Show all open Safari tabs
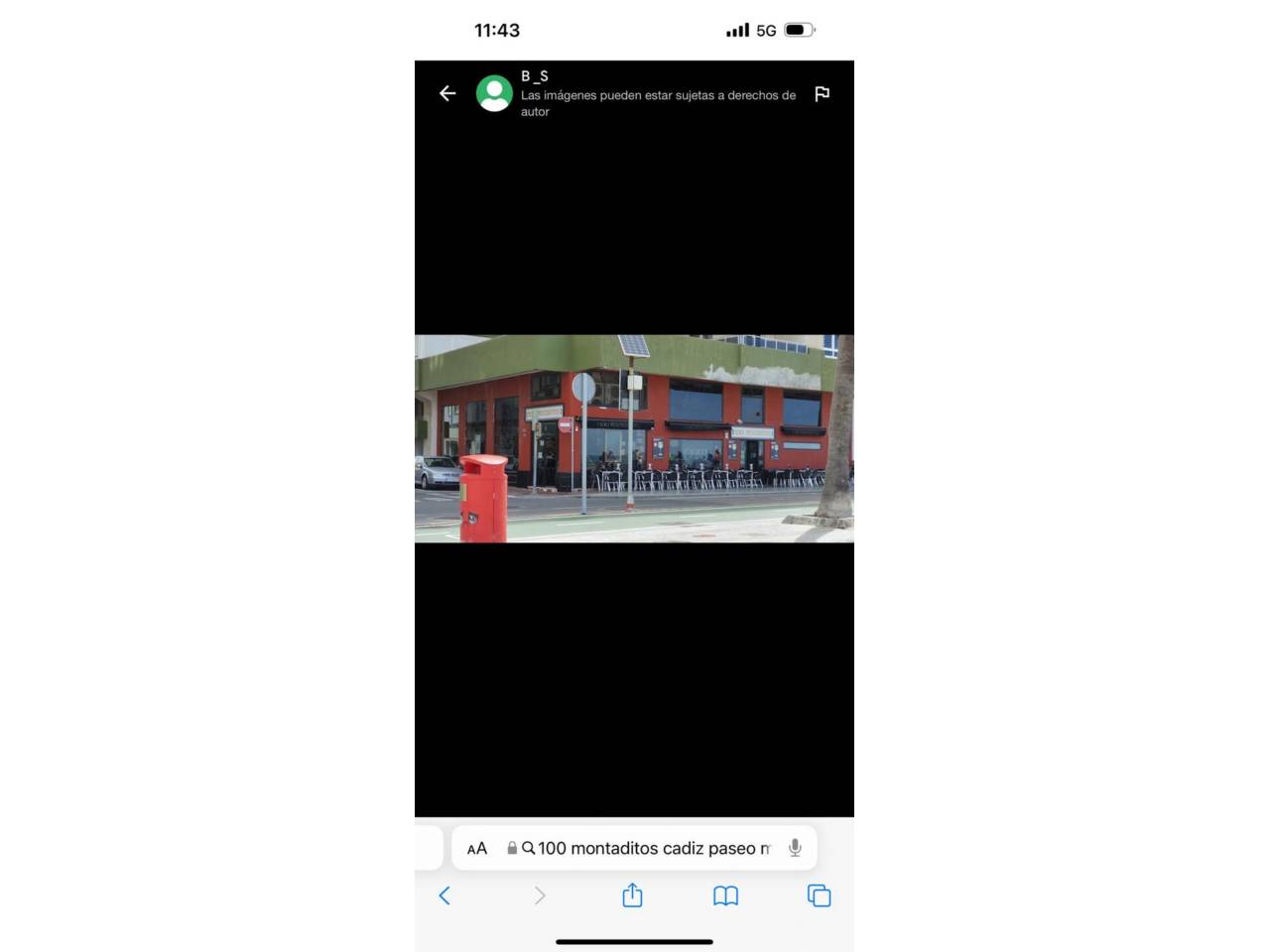The image size is (1270, 952). (x=819, y=895)
